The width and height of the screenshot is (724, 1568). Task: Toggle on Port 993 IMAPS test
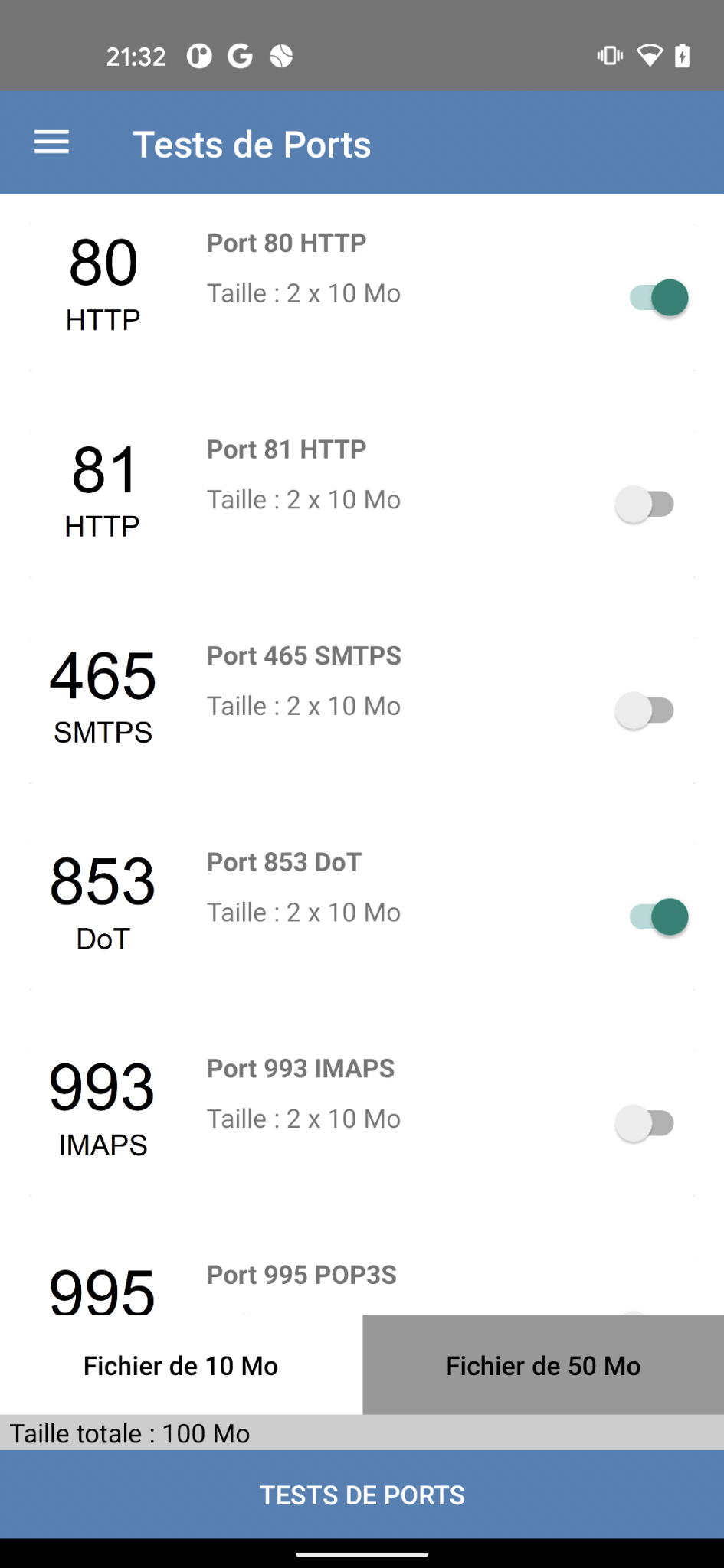coord(645,1123)
